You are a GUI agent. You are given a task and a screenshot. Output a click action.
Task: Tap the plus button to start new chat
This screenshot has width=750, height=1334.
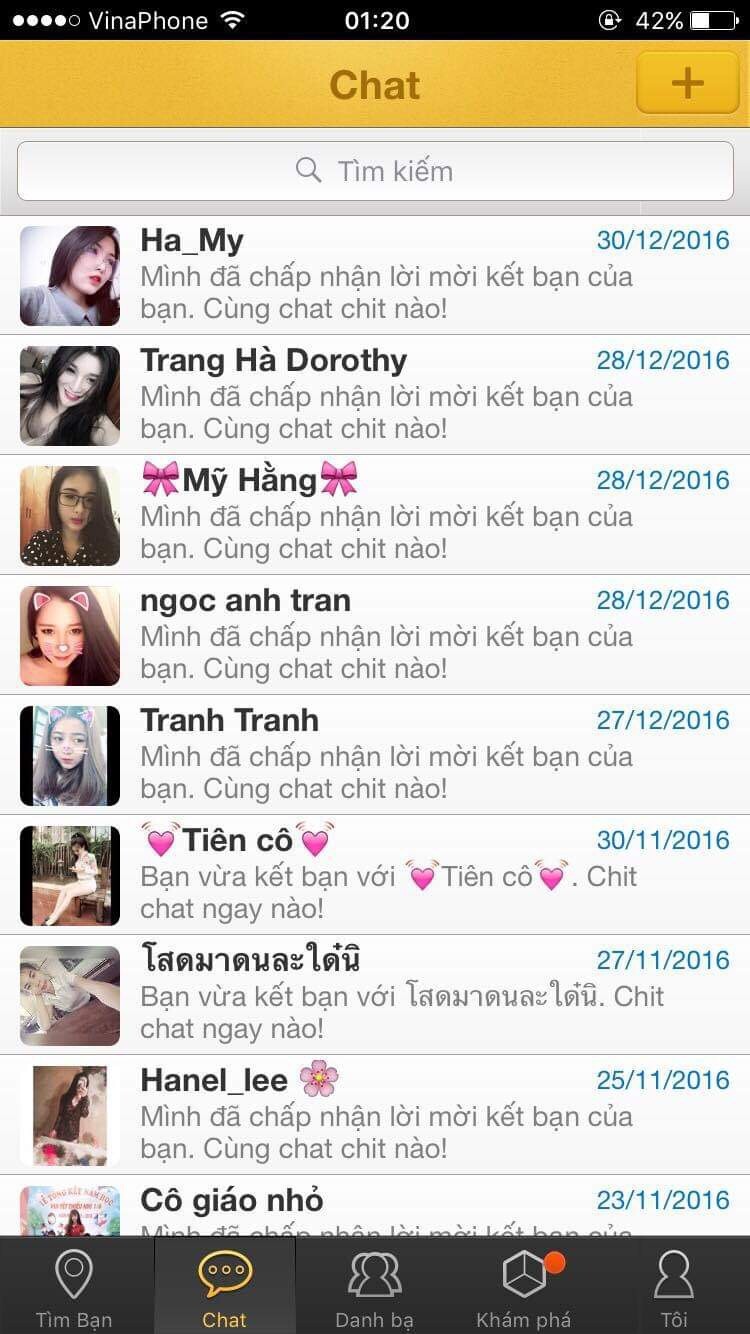click(687, 83)
